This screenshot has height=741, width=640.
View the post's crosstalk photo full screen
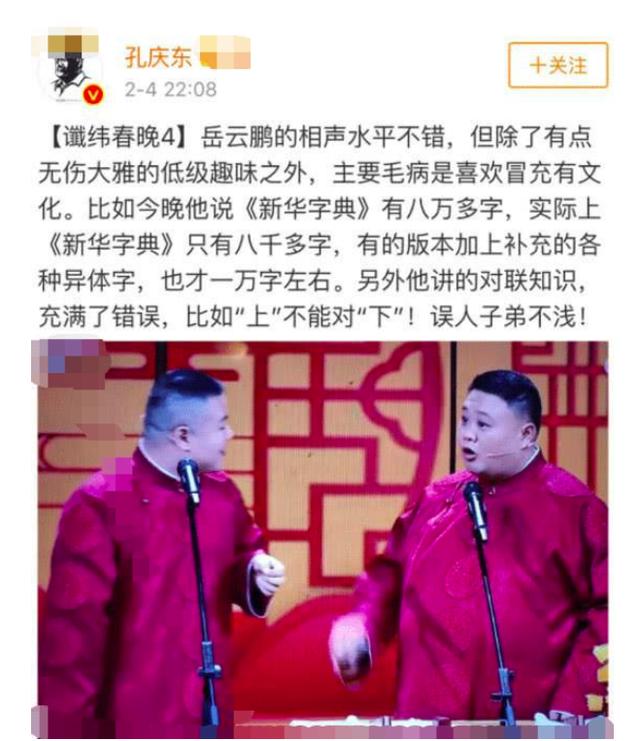pyautogui.click(x=322, y=530)
